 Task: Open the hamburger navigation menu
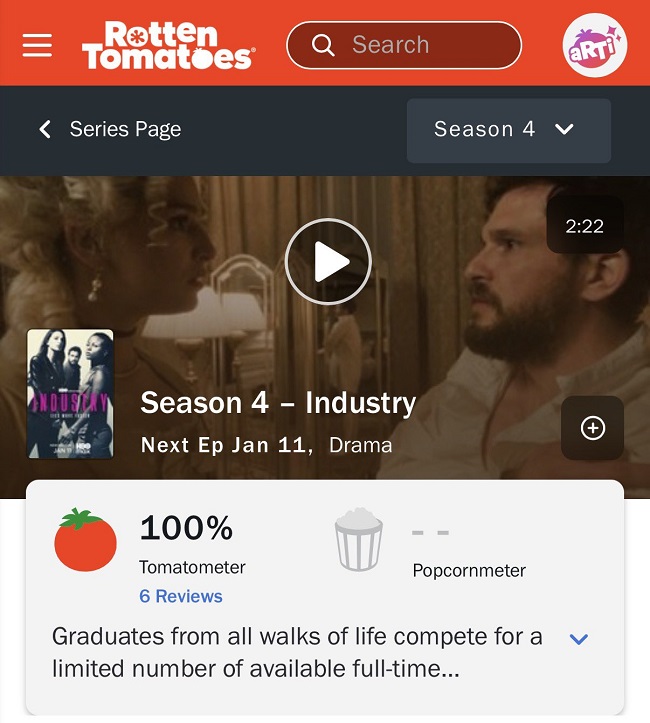pos(37,45)
